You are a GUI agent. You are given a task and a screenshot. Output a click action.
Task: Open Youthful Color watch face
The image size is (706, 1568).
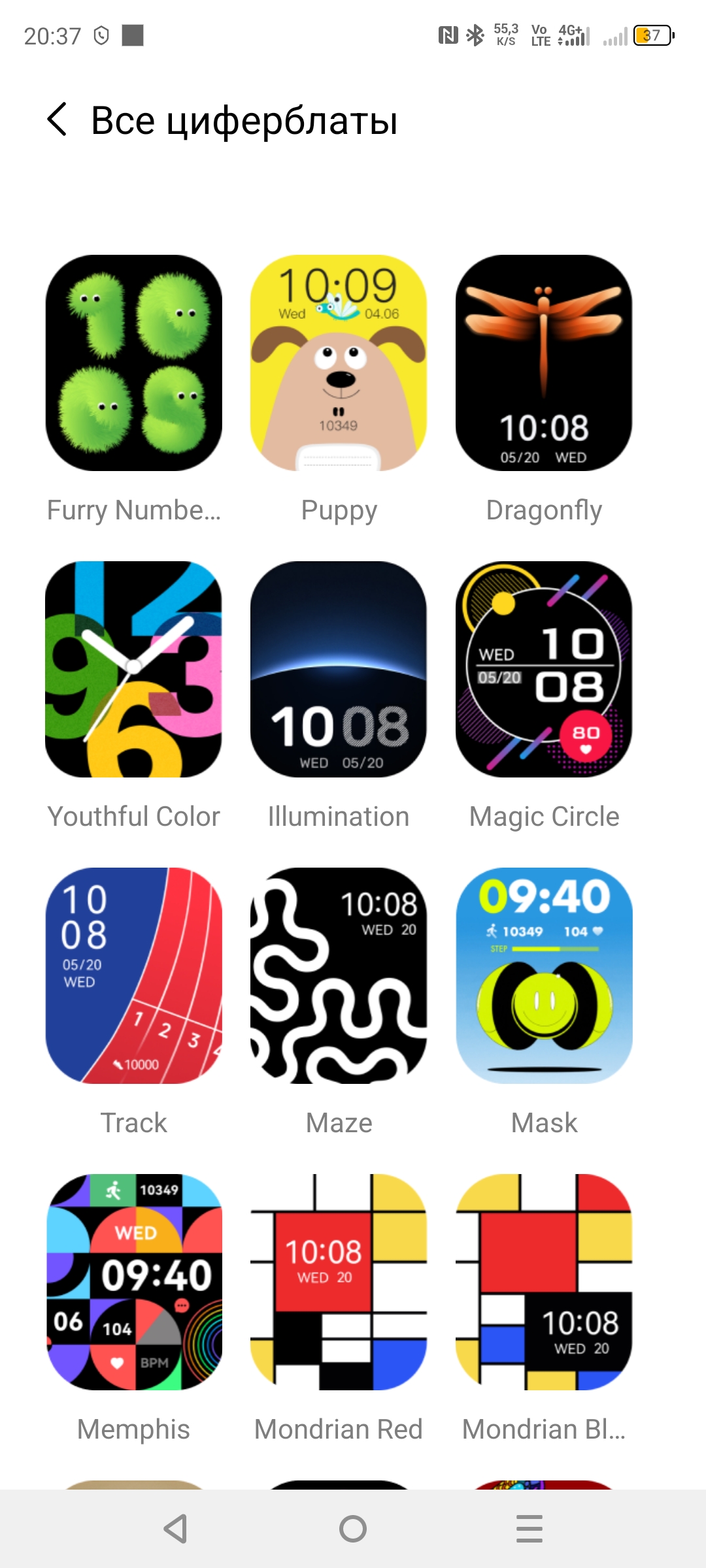click(x=134, y=670)
